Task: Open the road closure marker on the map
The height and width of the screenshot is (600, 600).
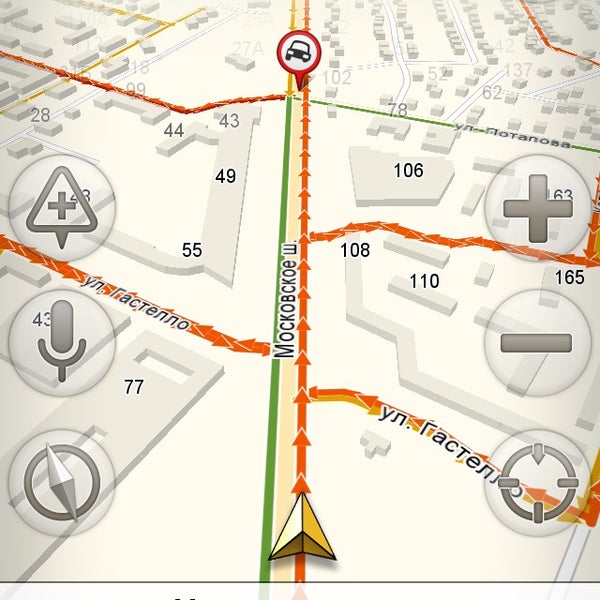Action: pos(295,50)
